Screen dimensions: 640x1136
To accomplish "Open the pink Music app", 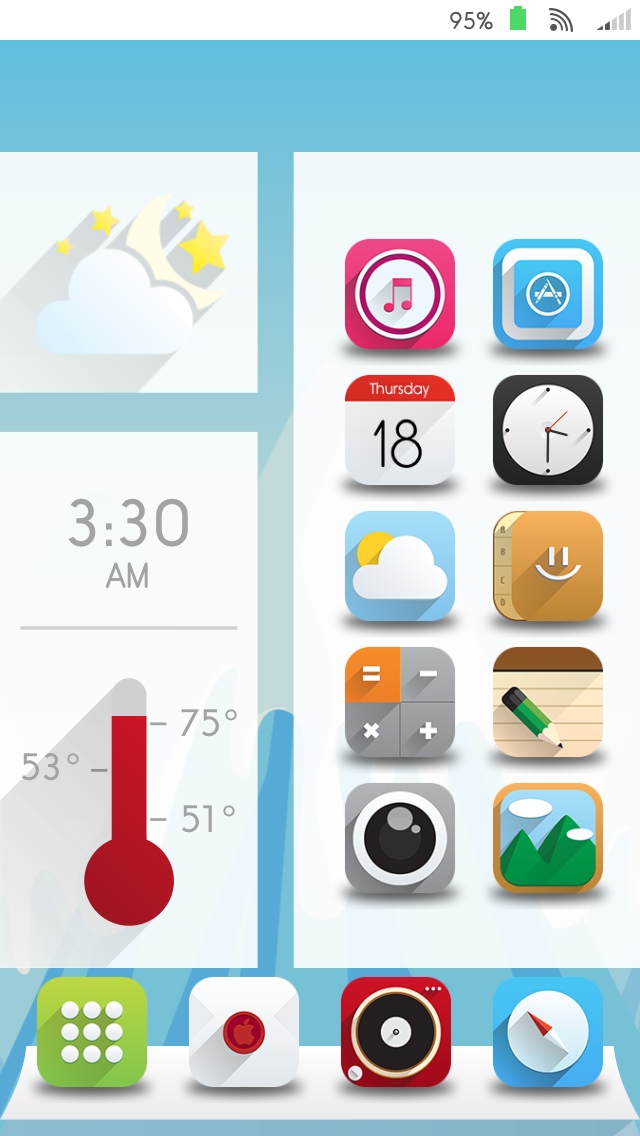I will (x=399, y=294).
